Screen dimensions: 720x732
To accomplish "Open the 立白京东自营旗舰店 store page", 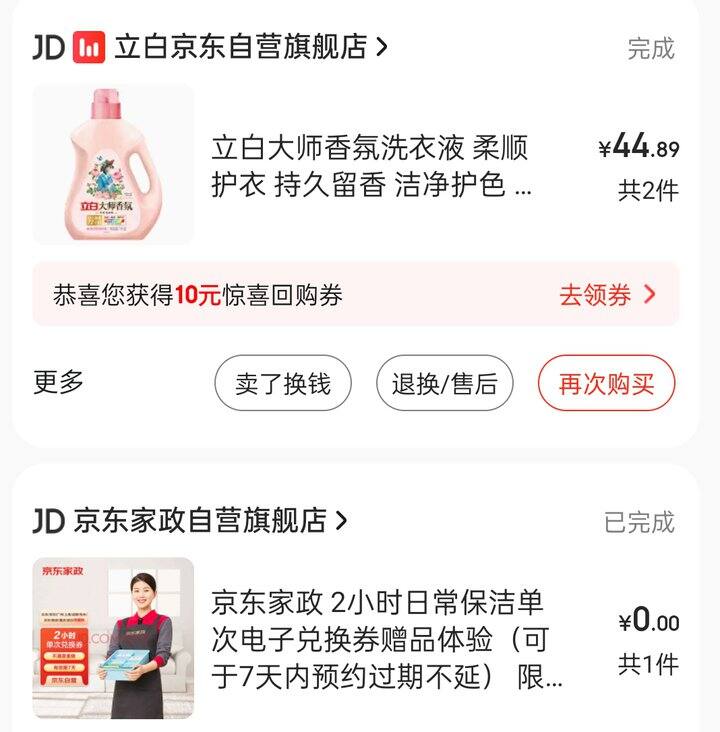I will (240, 47).
